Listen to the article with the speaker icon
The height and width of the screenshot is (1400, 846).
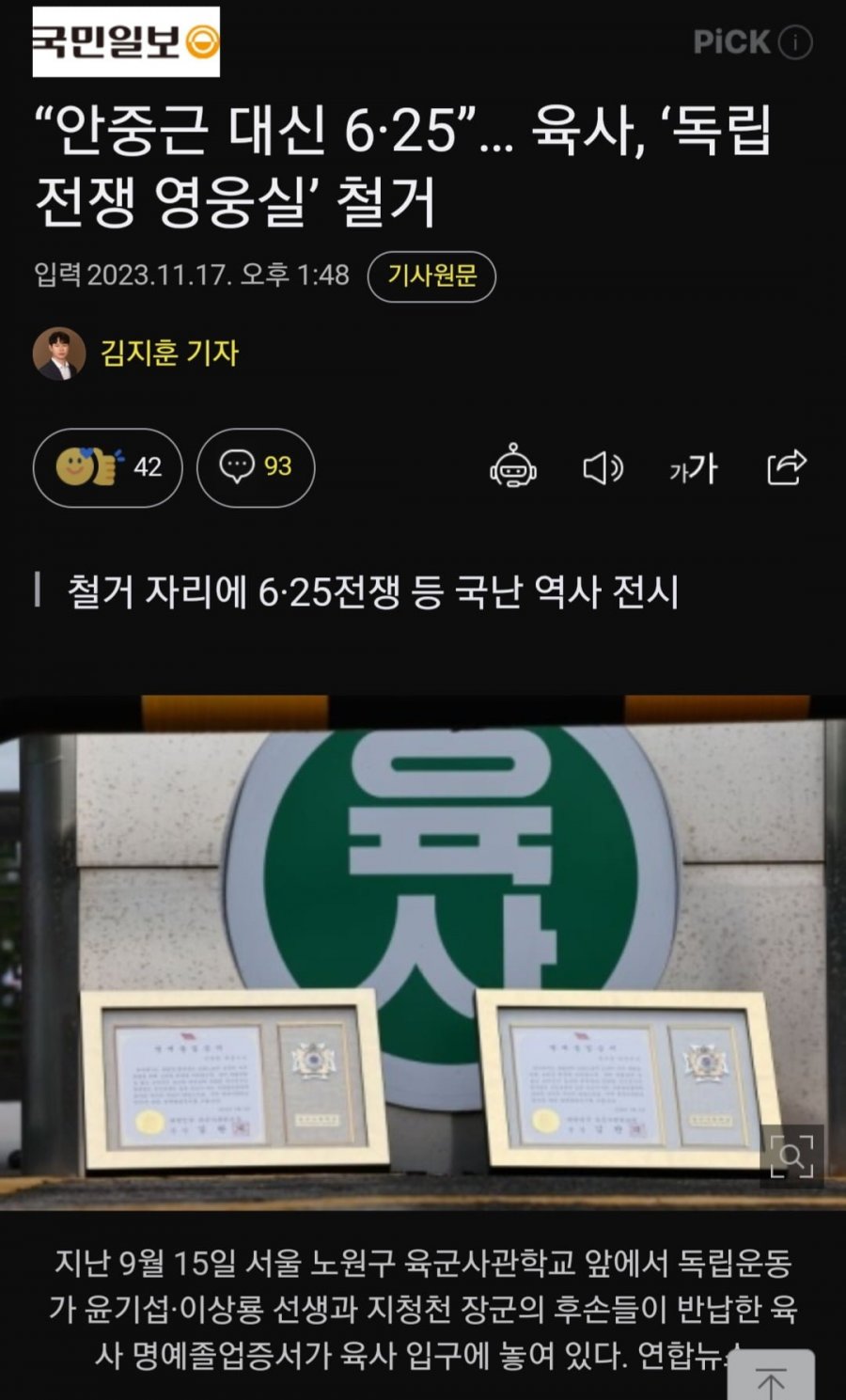603,467
